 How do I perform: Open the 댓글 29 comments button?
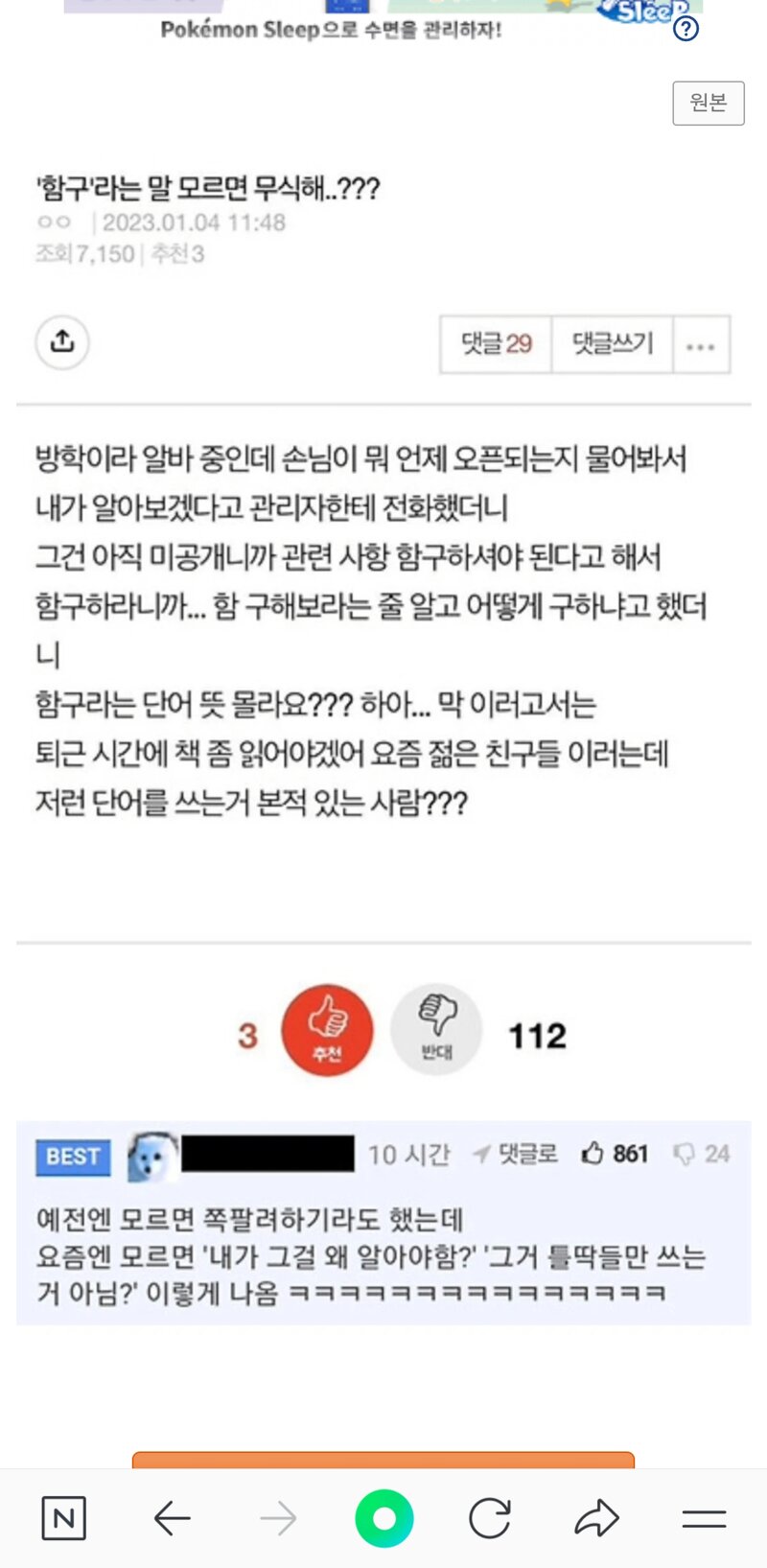click(x=496, y=343)
